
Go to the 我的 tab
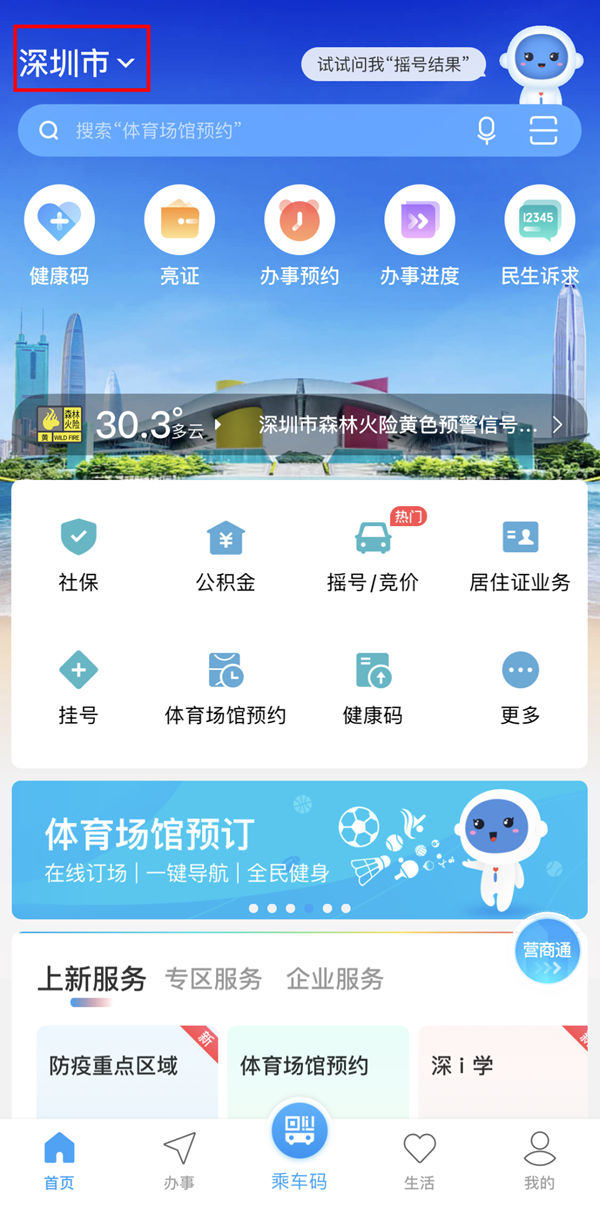(x=539, y=1160)
